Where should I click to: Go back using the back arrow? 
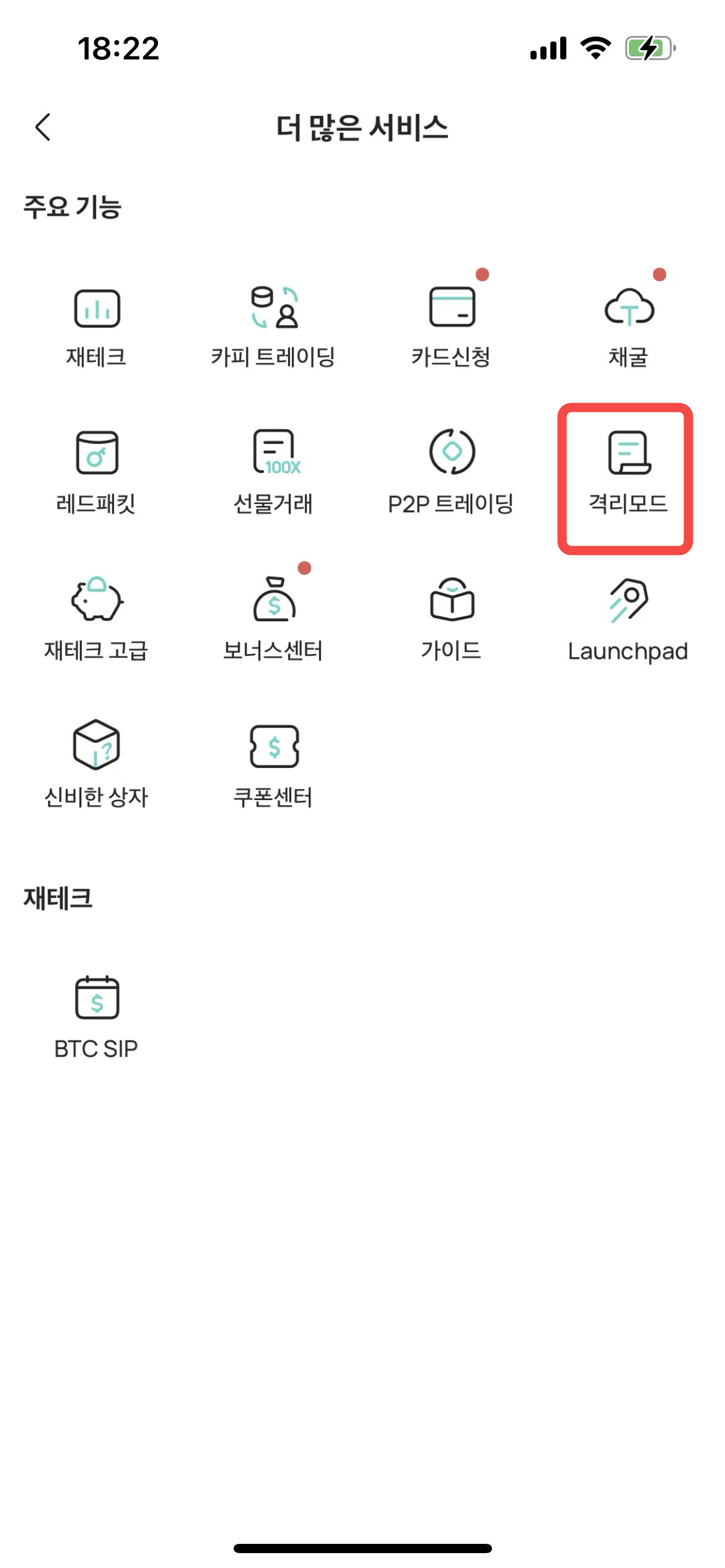tap(43, 128)
